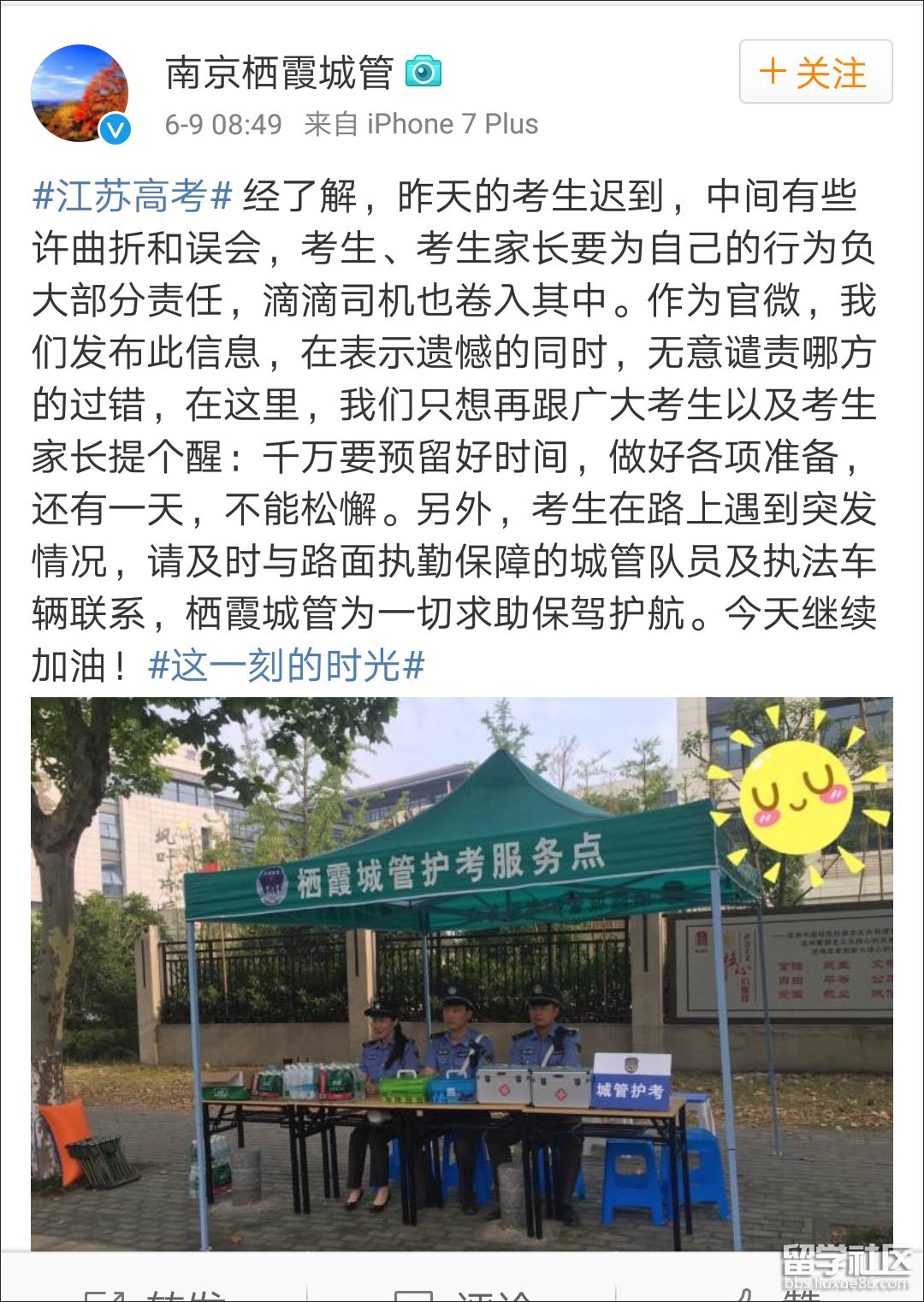Open the #江苏高考# hashtag topic
924x1302 pixels.
pyautogui.click(x=133, y=196)
